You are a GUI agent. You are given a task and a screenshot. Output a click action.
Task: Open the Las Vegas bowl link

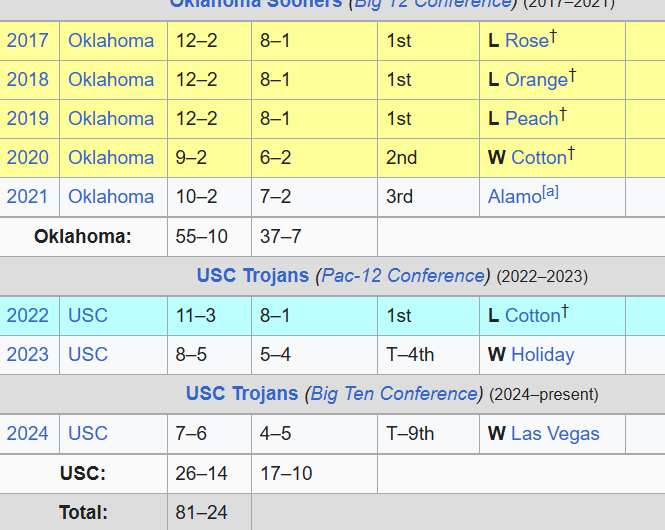(x=555, y=434)
